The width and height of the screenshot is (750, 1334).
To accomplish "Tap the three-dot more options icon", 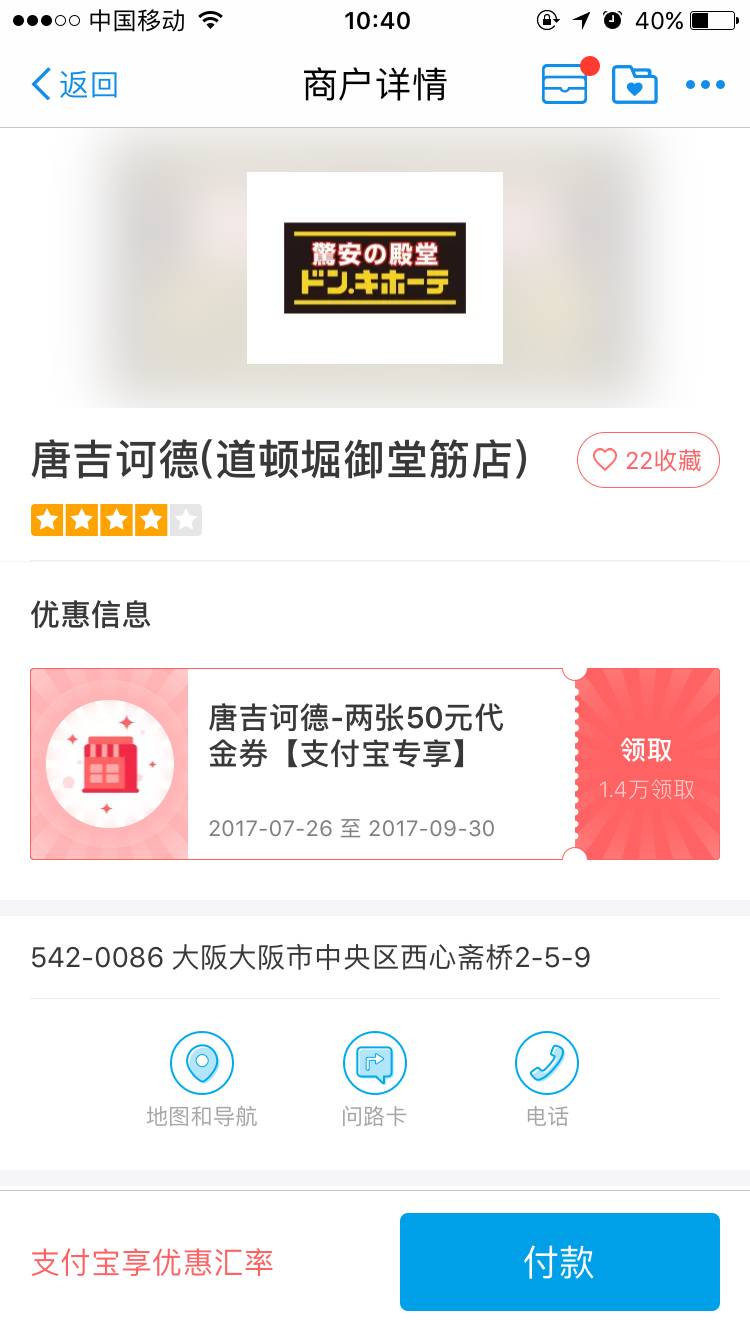I will pyautogui.click(x=705, y=84).
